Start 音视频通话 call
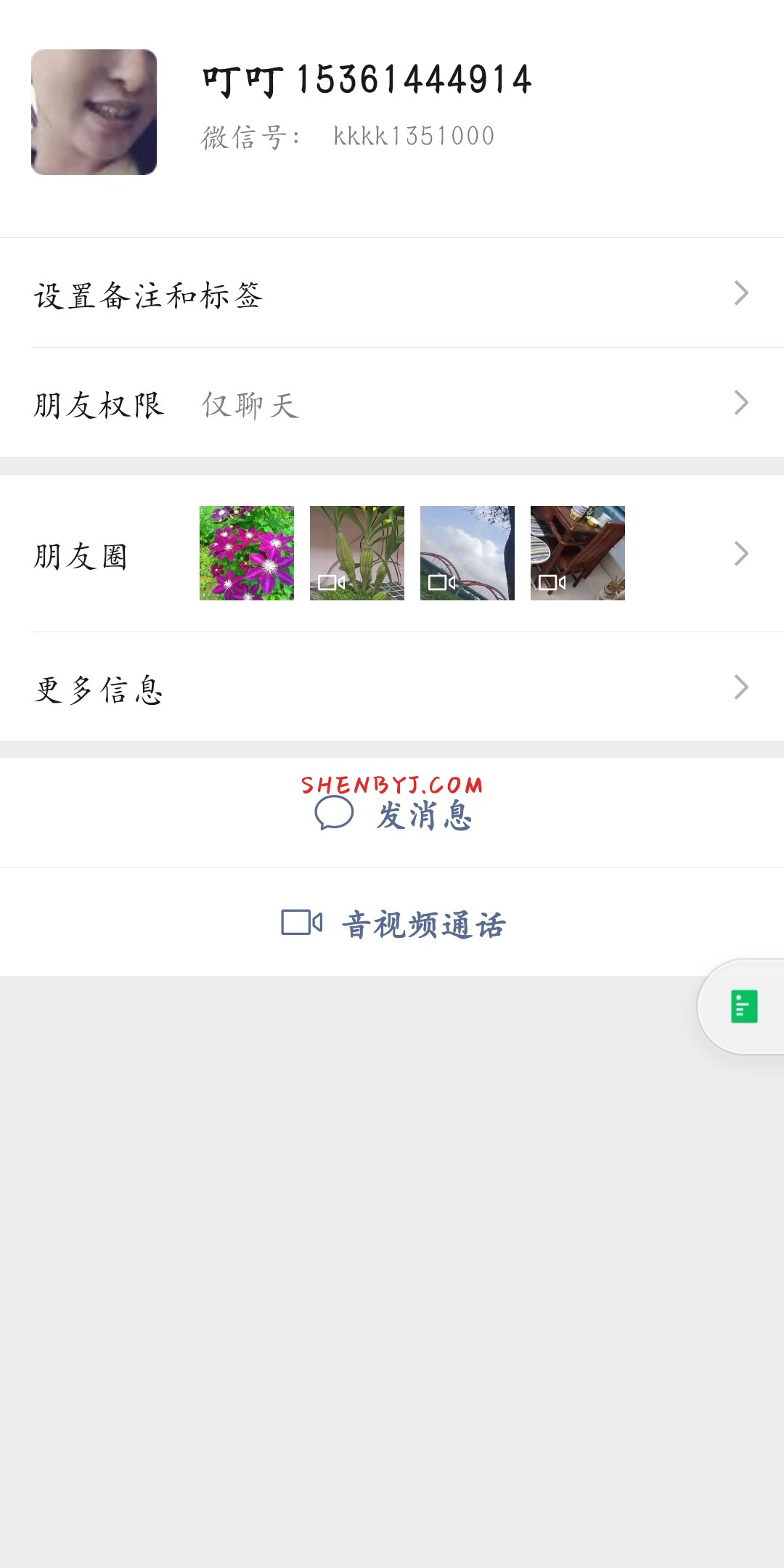Viewport: 784px width, 1568px height. coord(393,923)
